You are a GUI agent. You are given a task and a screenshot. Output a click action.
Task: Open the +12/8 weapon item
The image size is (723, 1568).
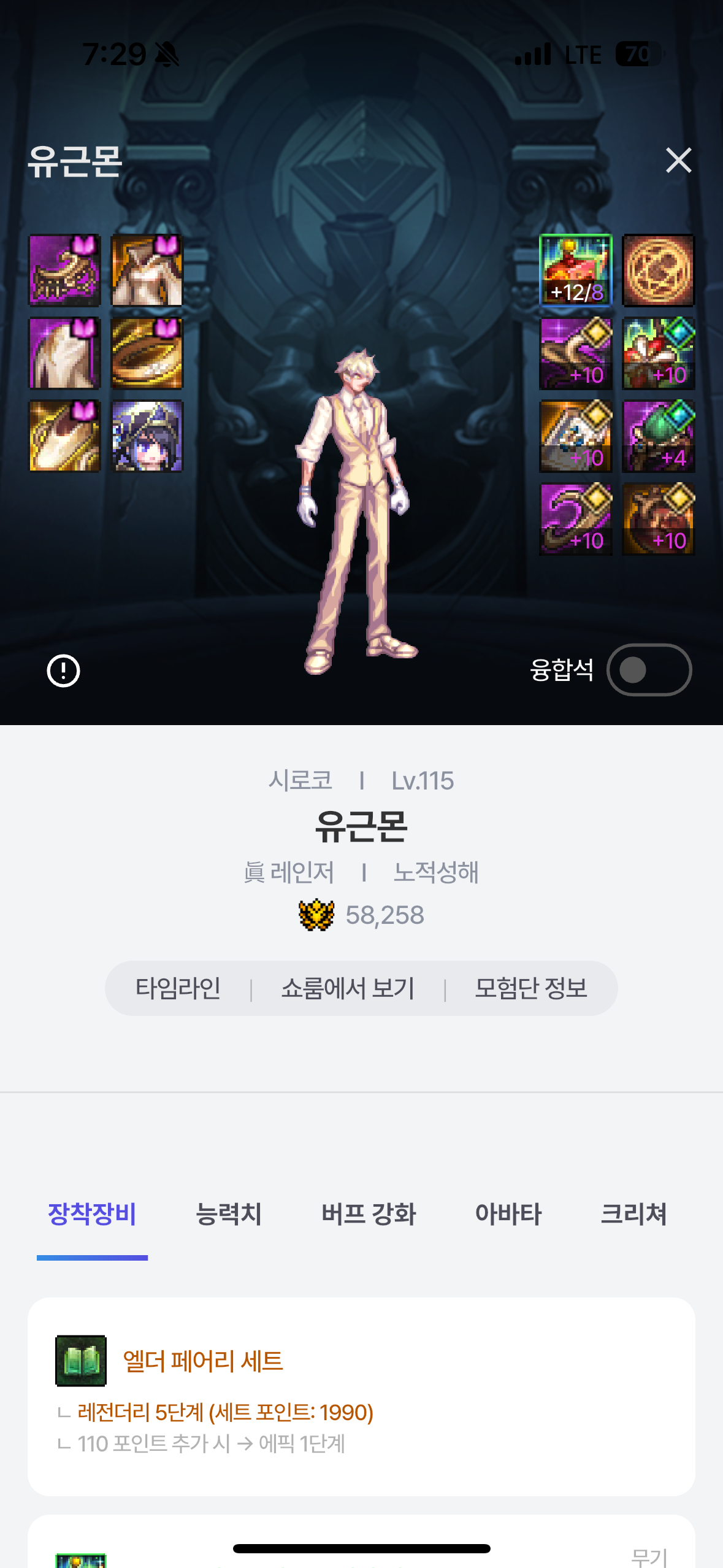click(575, 271)
